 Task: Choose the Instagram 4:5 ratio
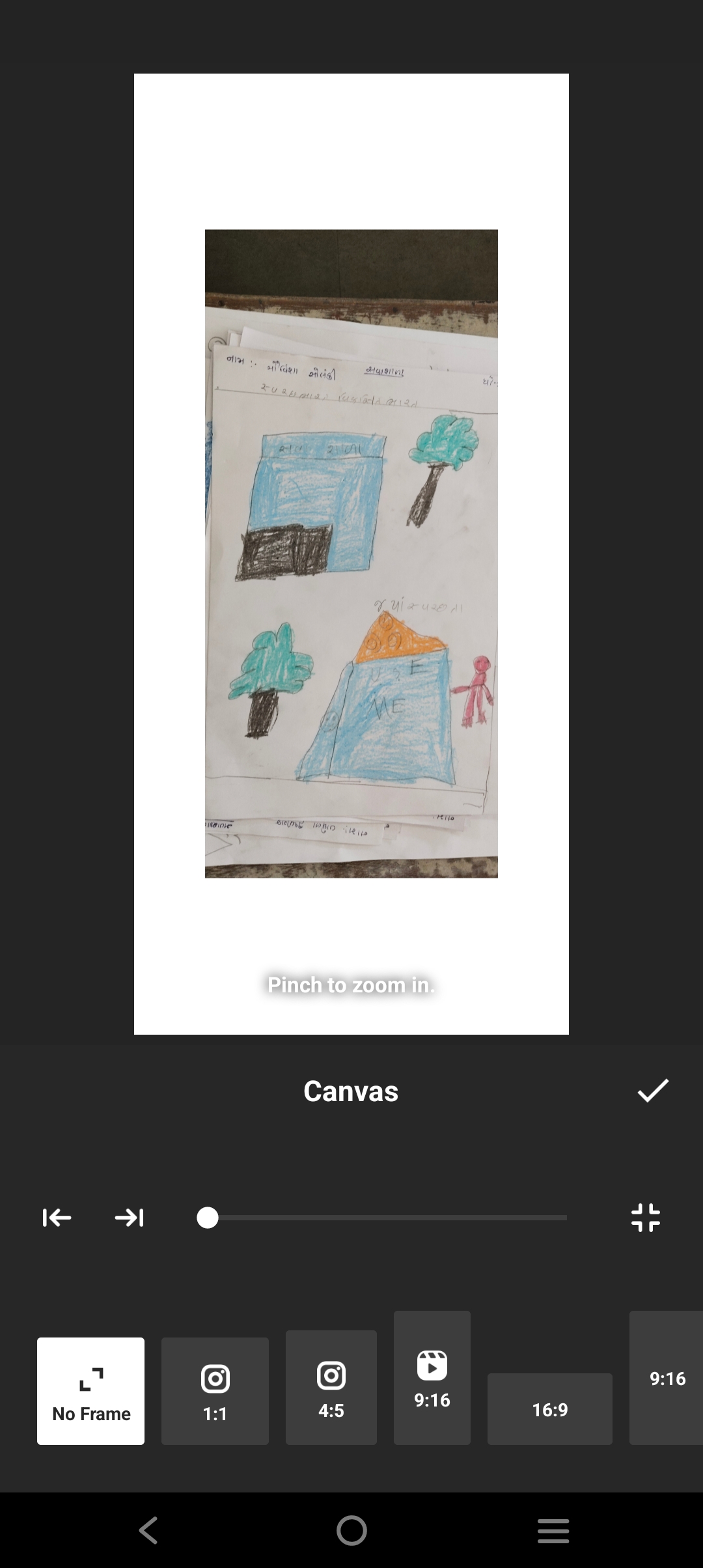click(x=331, y=1388)
